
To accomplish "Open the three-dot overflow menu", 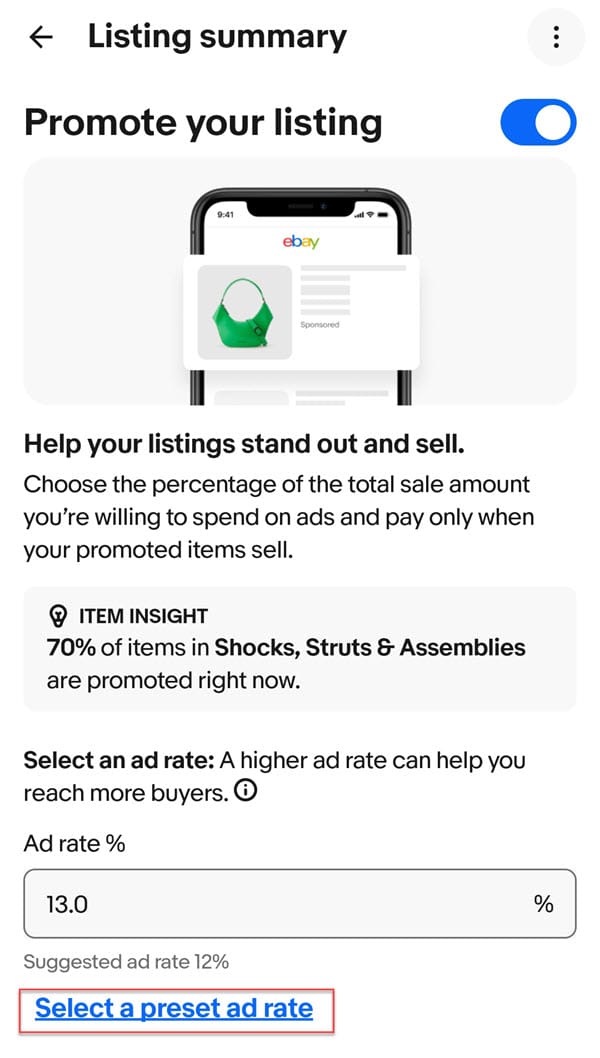I will tap(555, 38).
